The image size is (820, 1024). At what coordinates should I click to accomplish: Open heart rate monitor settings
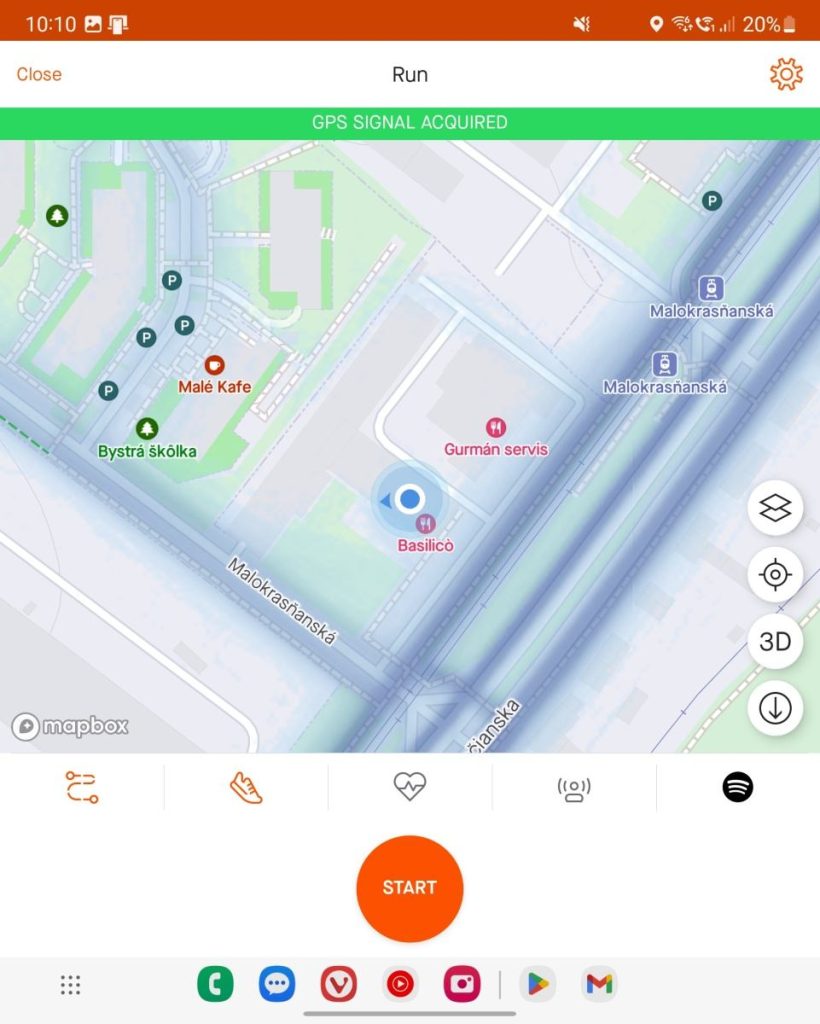409,787
